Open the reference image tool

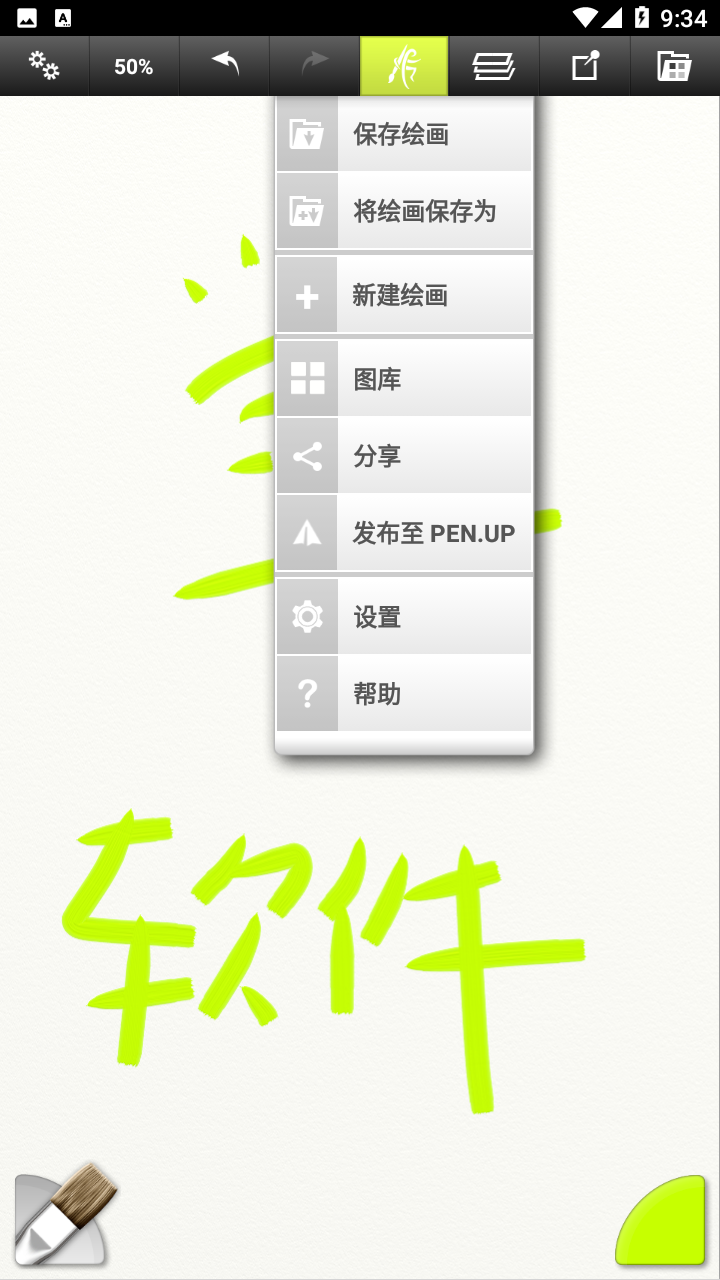[584, 66]
